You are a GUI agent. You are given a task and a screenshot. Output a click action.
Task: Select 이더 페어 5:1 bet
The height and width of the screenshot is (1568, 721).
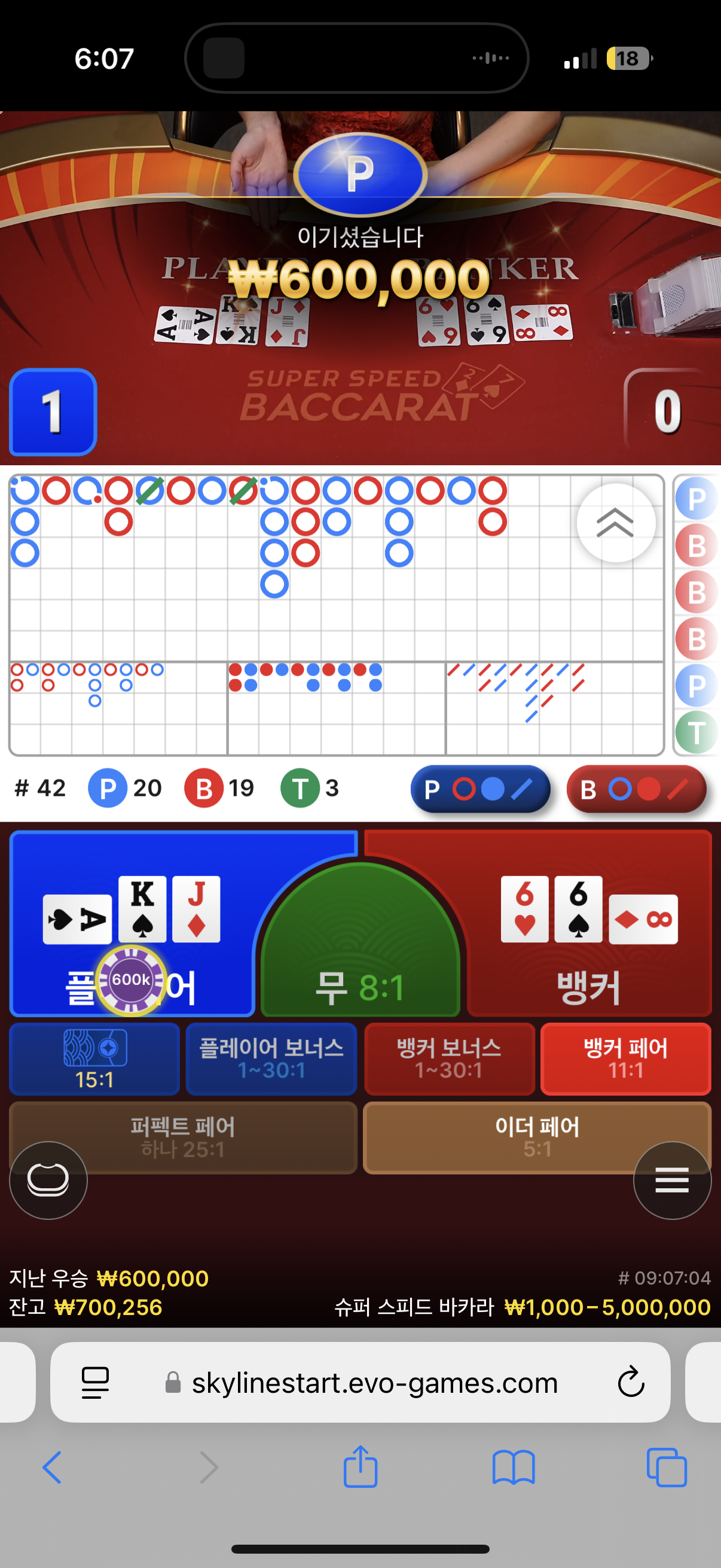point(537,1136)
